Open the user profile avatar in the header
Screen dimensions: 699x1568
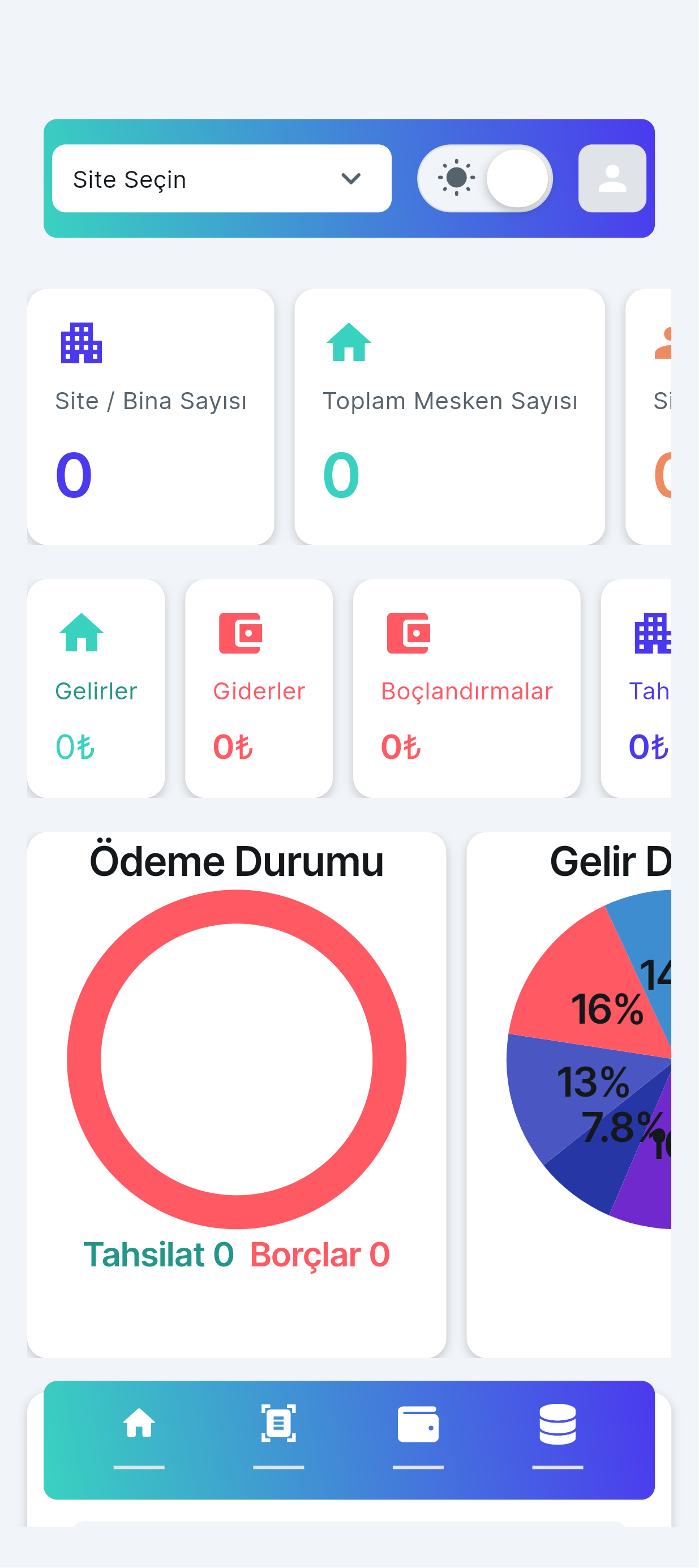(x=611, y=177)
